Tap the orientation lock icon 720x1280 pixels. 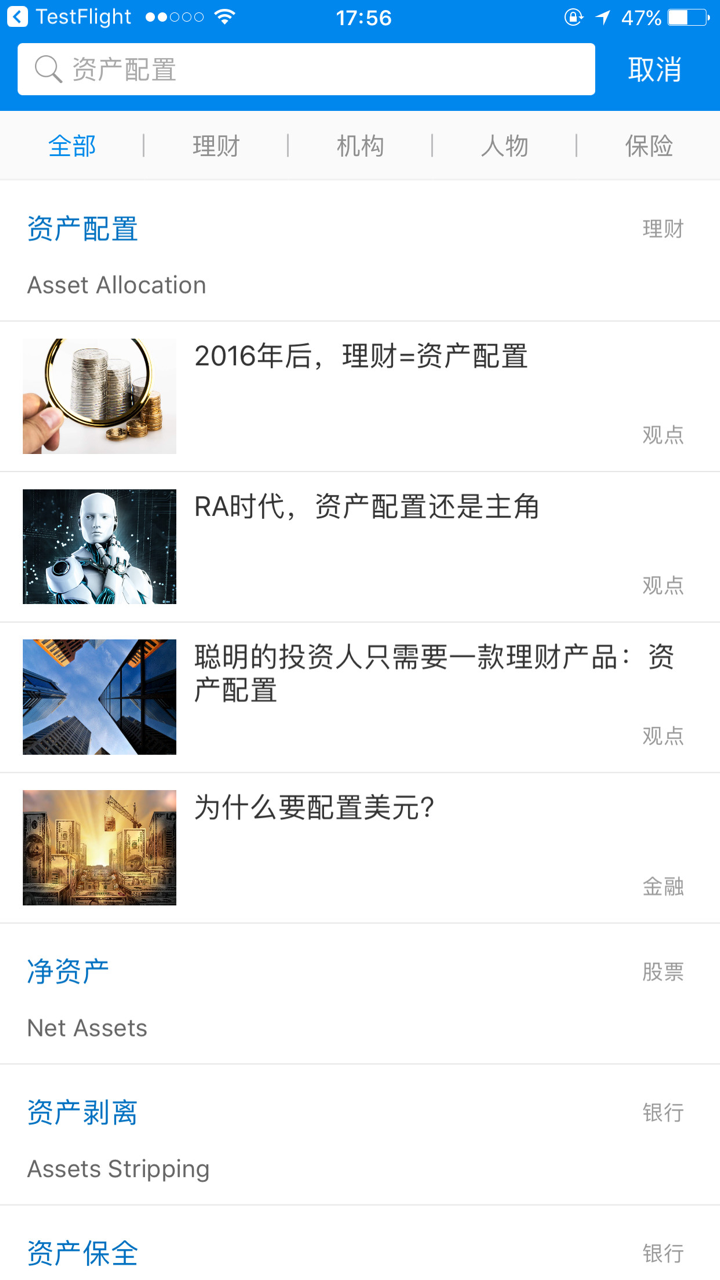573,16
